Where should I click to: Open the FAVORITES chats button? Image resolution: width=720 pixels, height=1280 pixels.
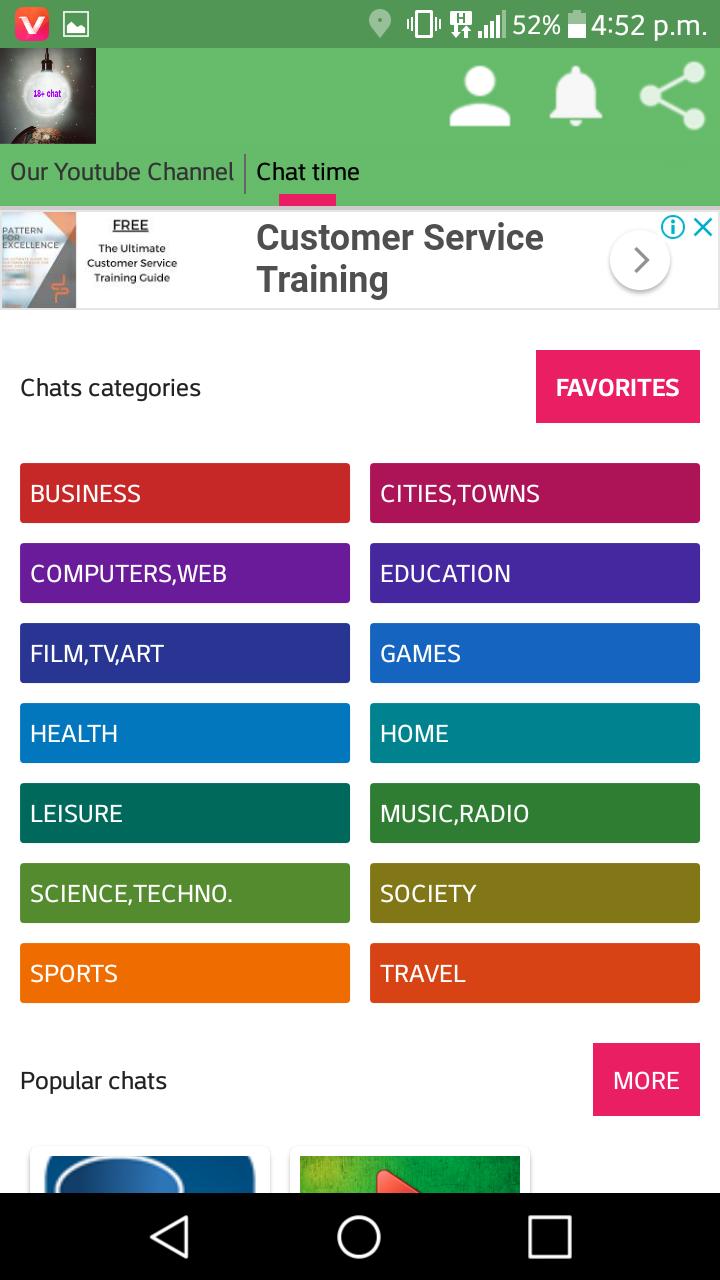point(617,387)
